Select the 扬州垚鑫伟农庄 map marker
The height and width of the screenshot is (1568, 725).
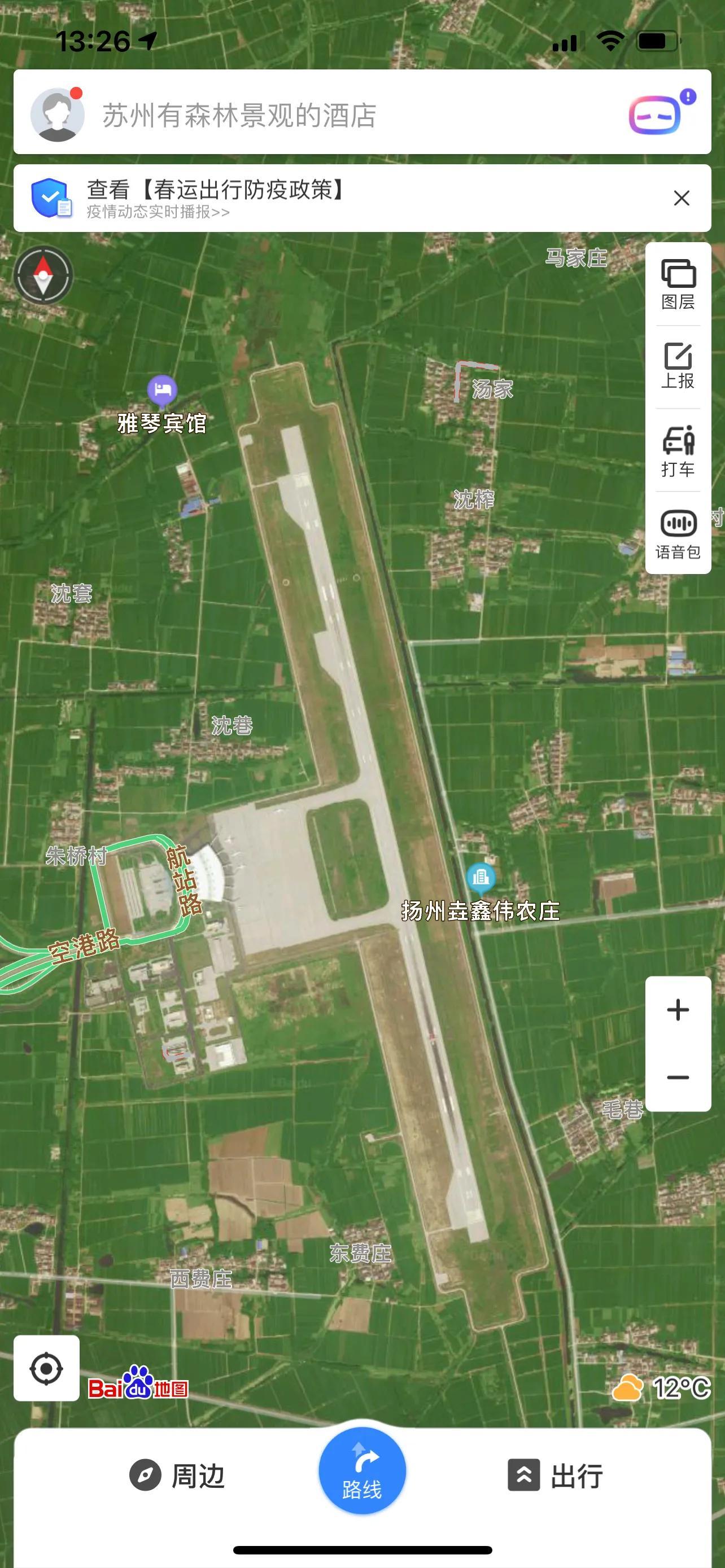(481, 878)
